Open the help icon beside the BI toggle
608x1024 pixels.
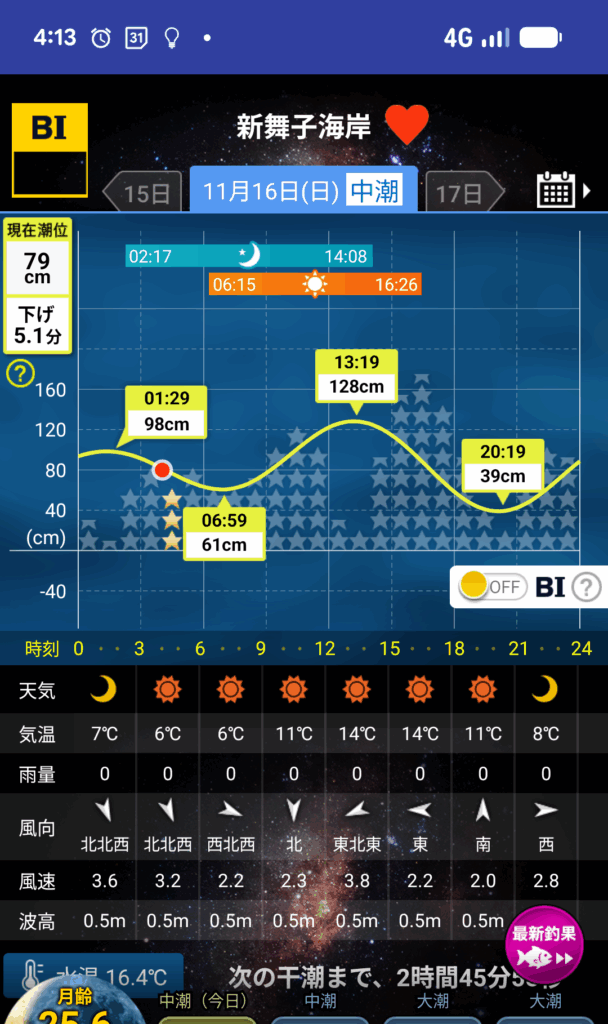click(x=587, y=587)
